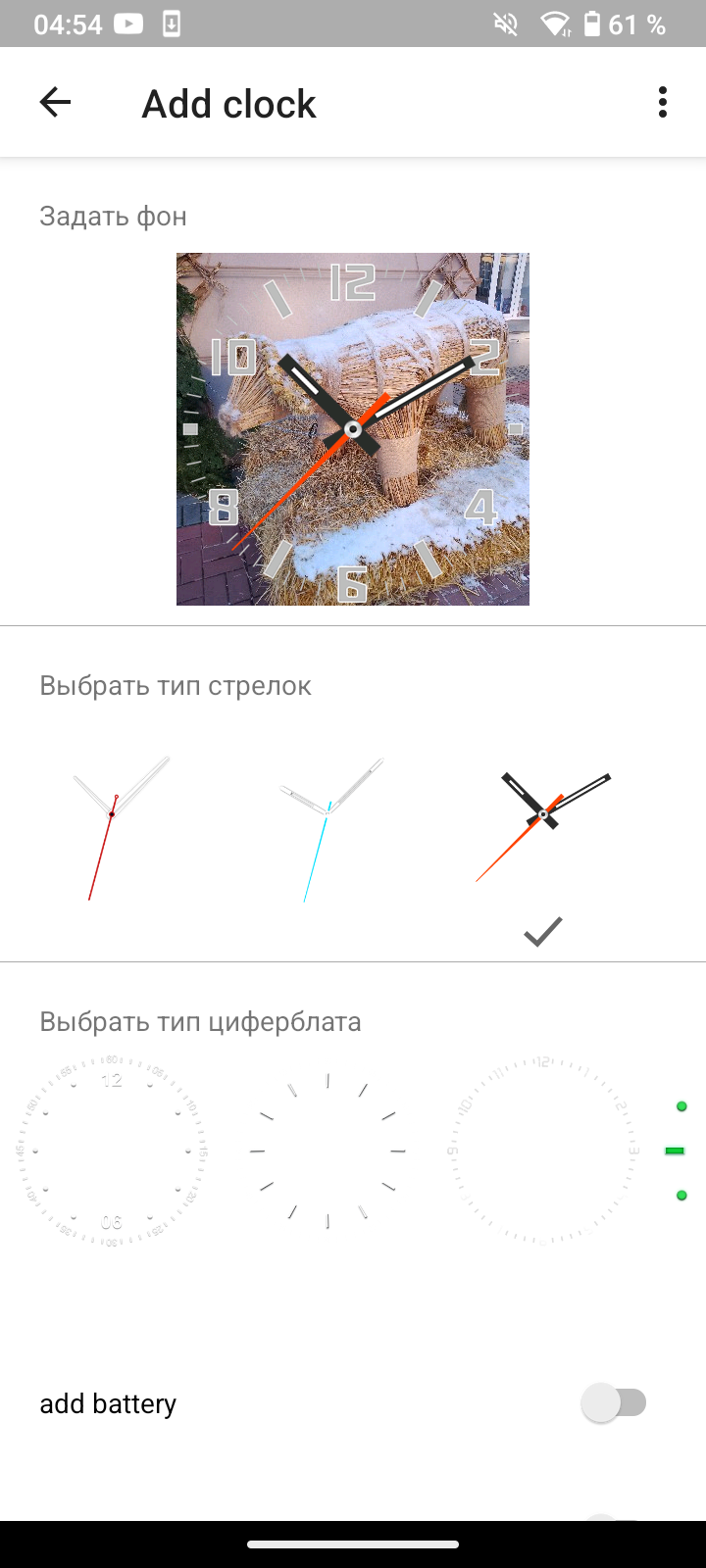The image size is (706, 1568).
Task: Enable the add battery switch
Action: [x=614, y=1403]
